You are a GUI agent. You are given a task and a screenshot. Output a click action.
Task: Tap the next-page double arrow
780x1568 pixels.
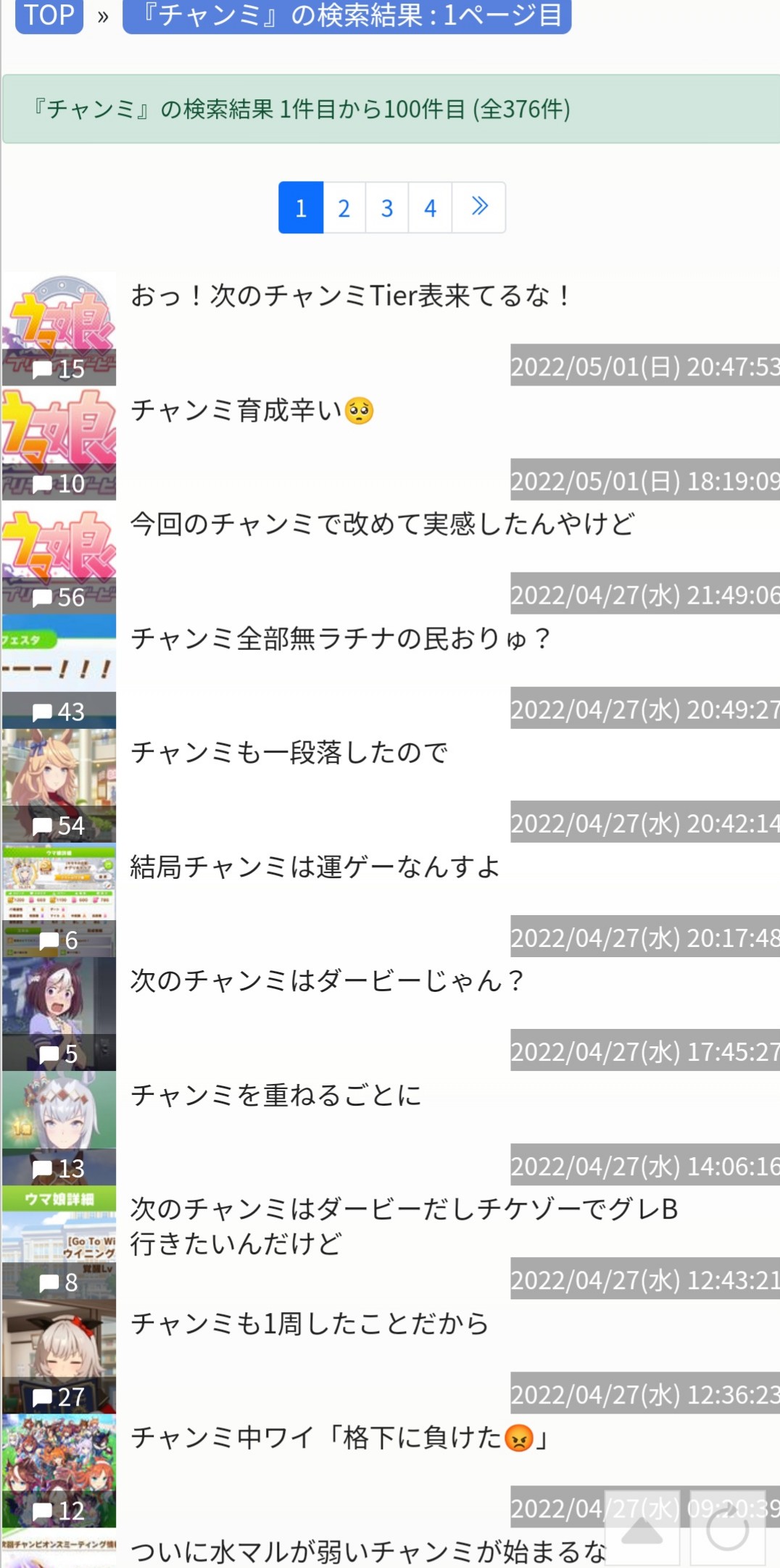(x=478, y=208)
